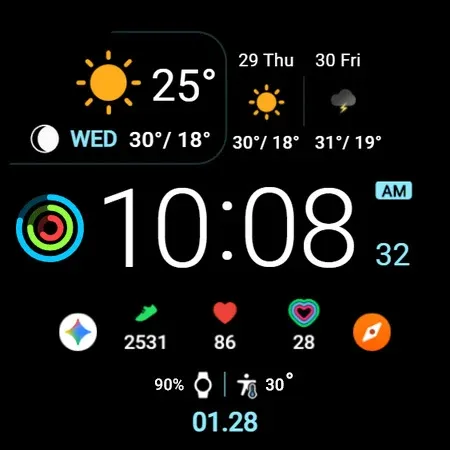Open the feels-like temperature 30° complication

[x=265, y=385]
